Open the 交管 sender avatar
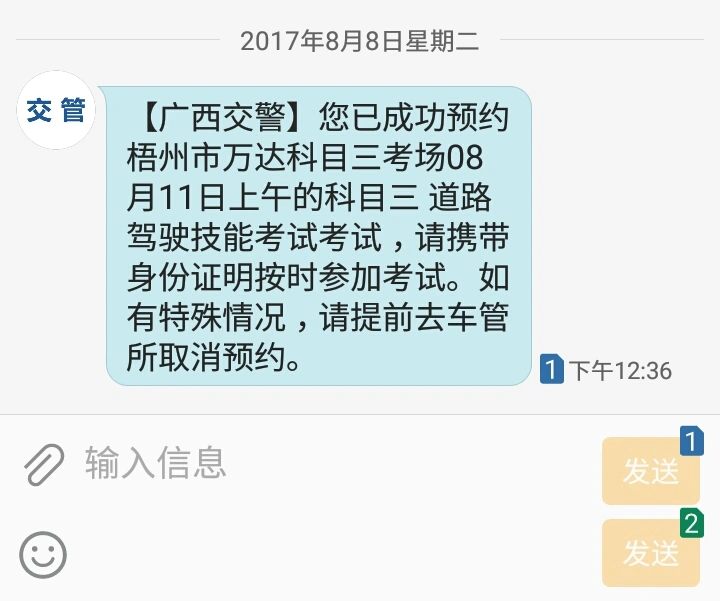720x601 pixels. [56, 111]
